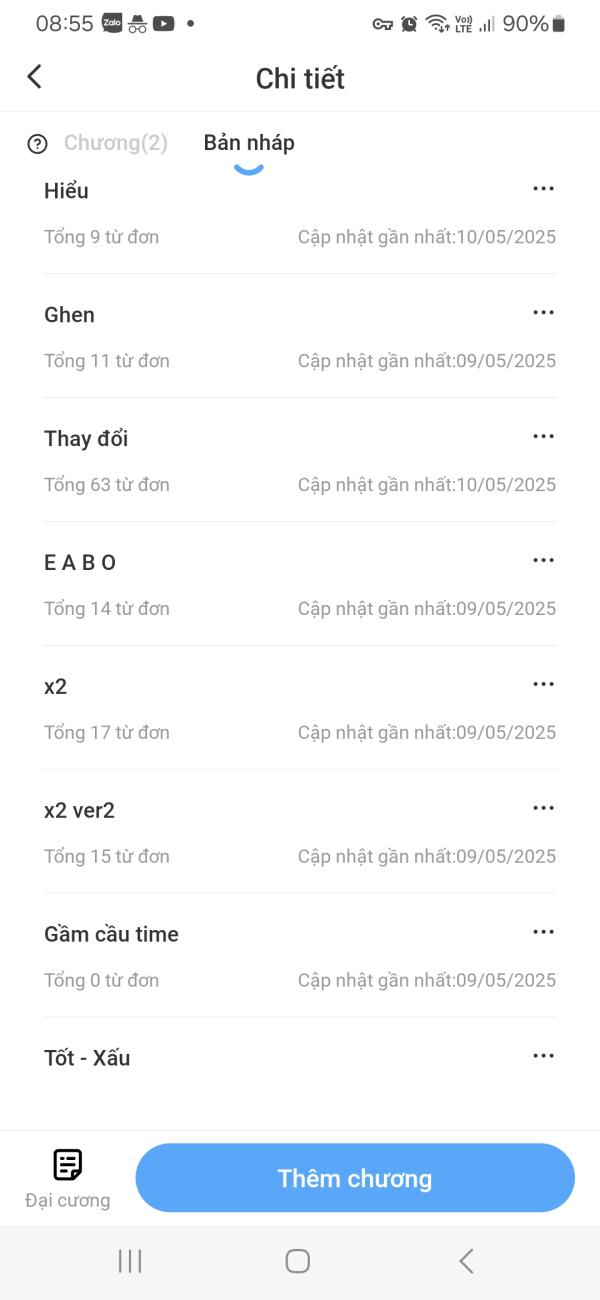This screenshot has width=600, height=1300.
Task: Go back using the top-left arrow
Action: click(x=35, y=77)
